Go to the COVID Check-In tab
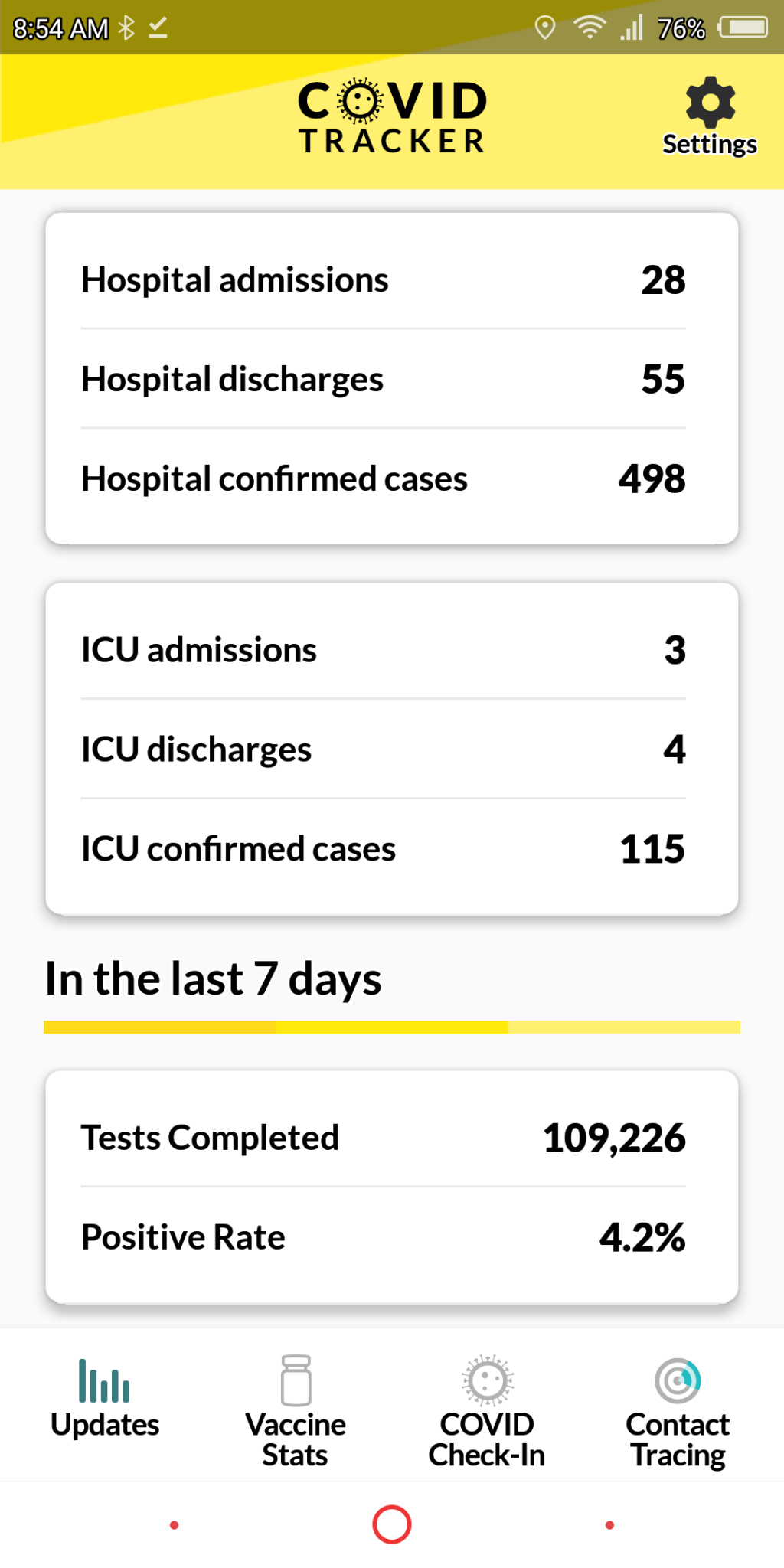The height and width of the screenshot is (1568, 784). (x=487, y=1410)
